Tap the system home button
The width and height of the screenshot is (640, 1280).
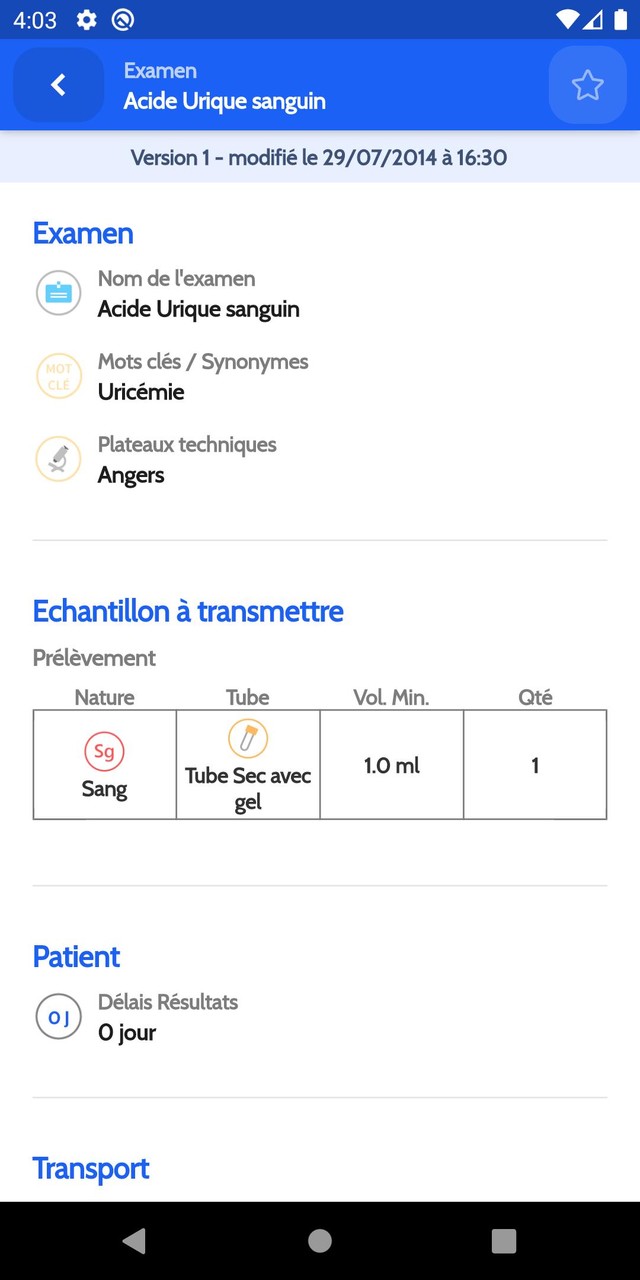pyautogui.click(x=320, y=1241)
